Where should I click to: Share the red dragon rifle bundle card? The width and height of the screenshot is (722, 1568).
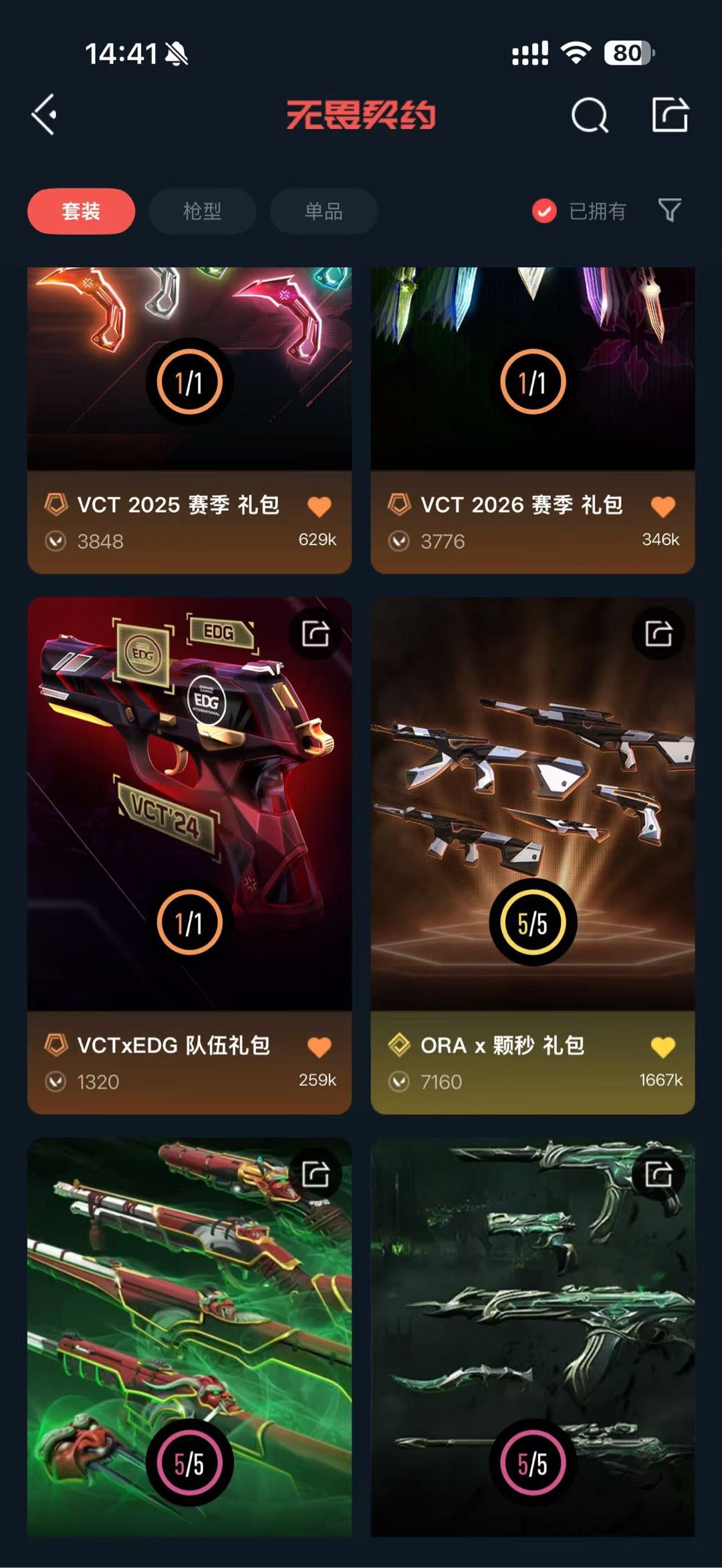[316, 1174]
